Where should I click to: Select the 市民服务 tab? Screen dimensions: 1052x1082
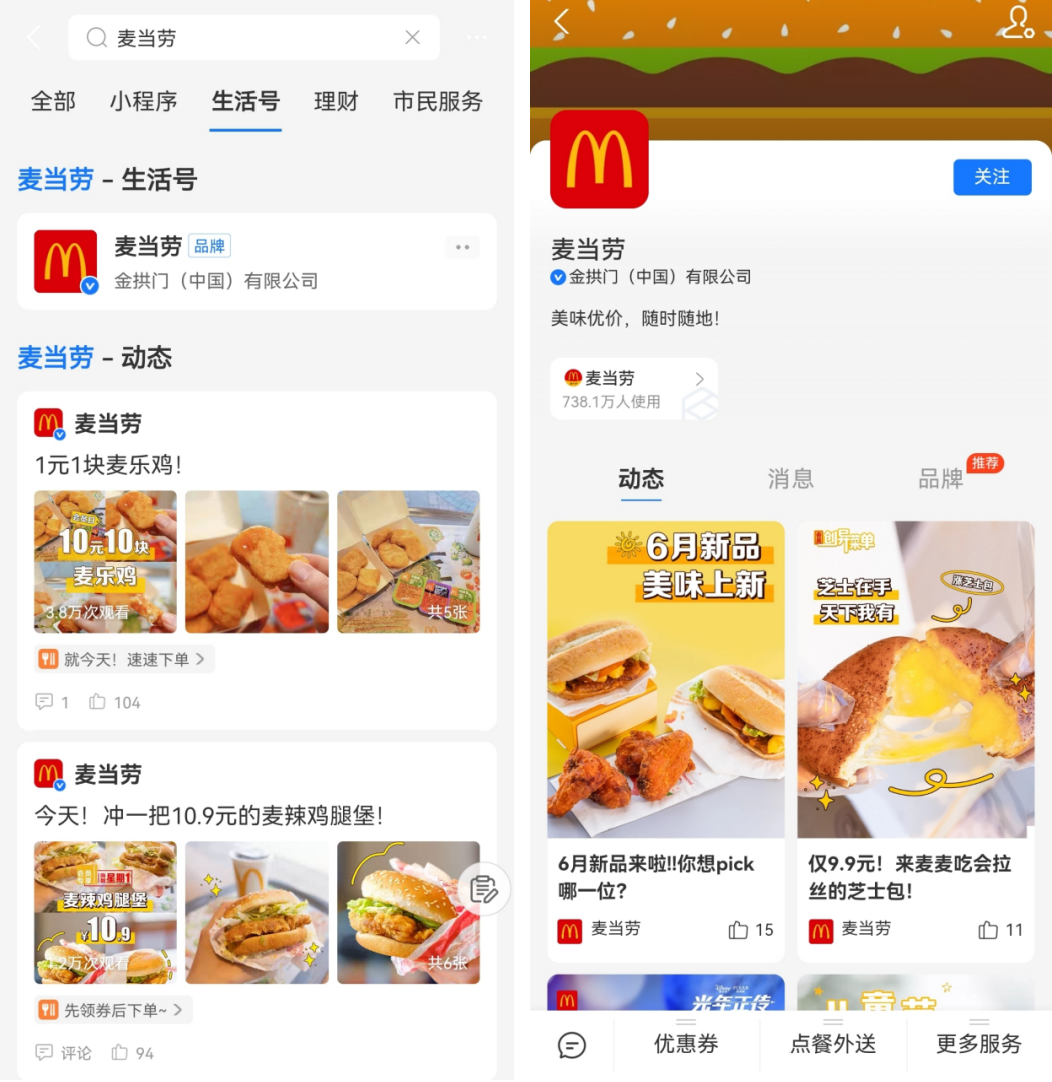point(438,101)
